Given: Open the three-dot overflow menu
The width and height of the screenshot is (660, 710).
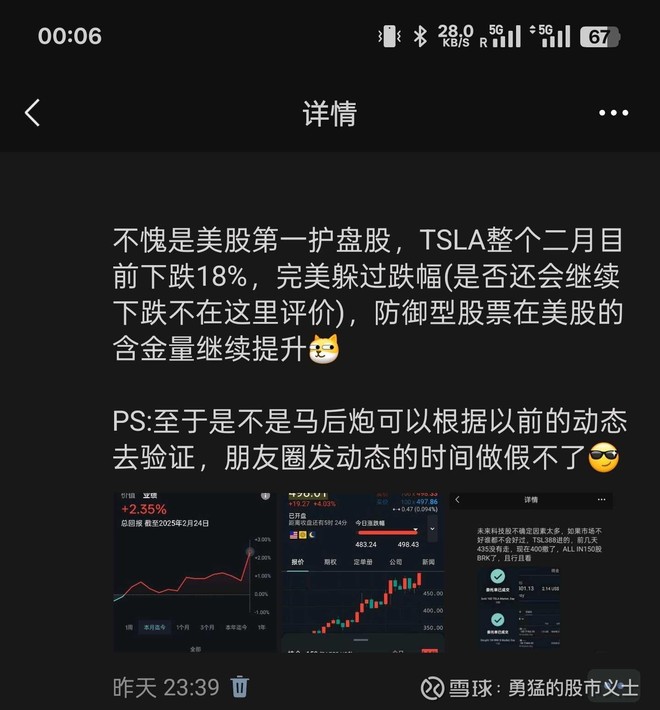Looking at the screenshot, I should (x=613, y=113).
